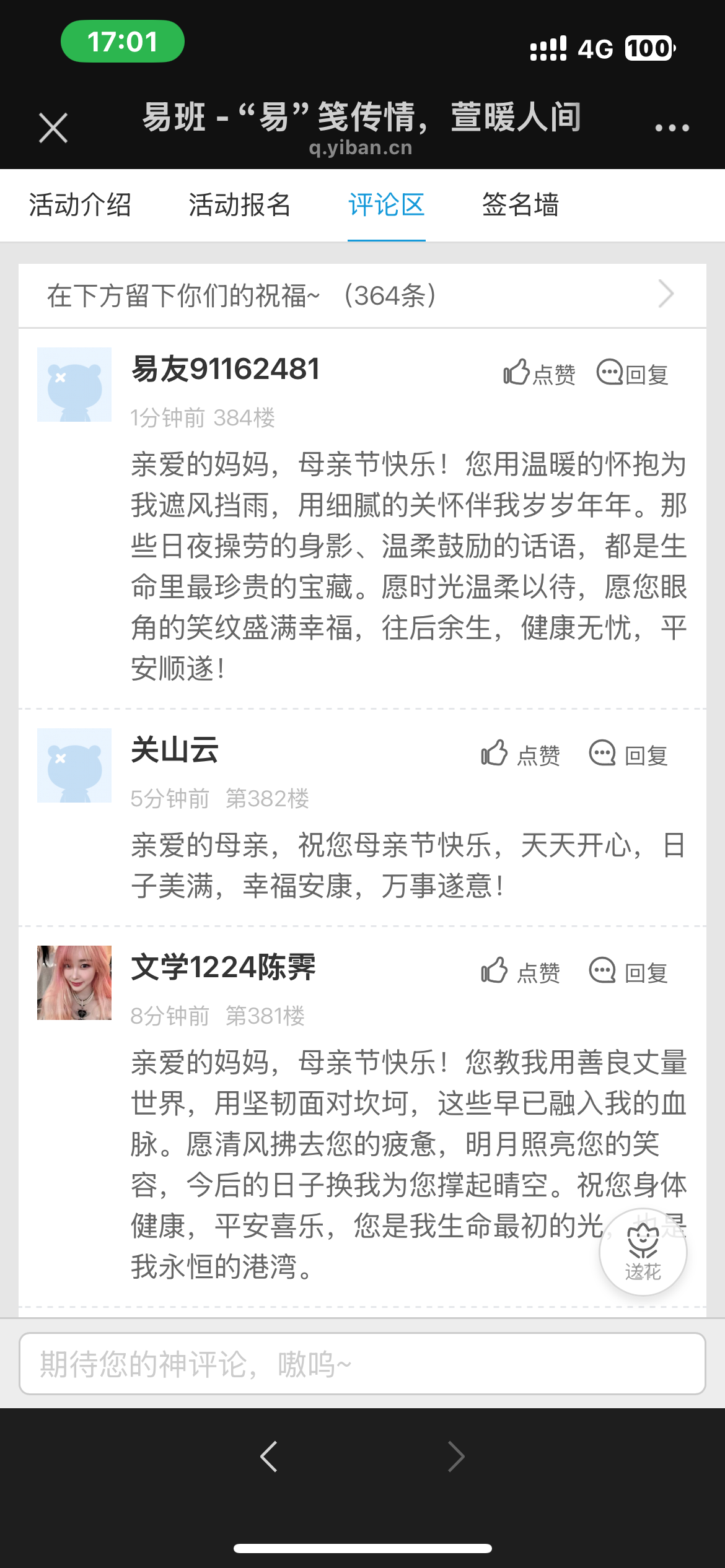Like 文学1224陈霁's comment
725x1568 pixels.
tap(521, 972)
